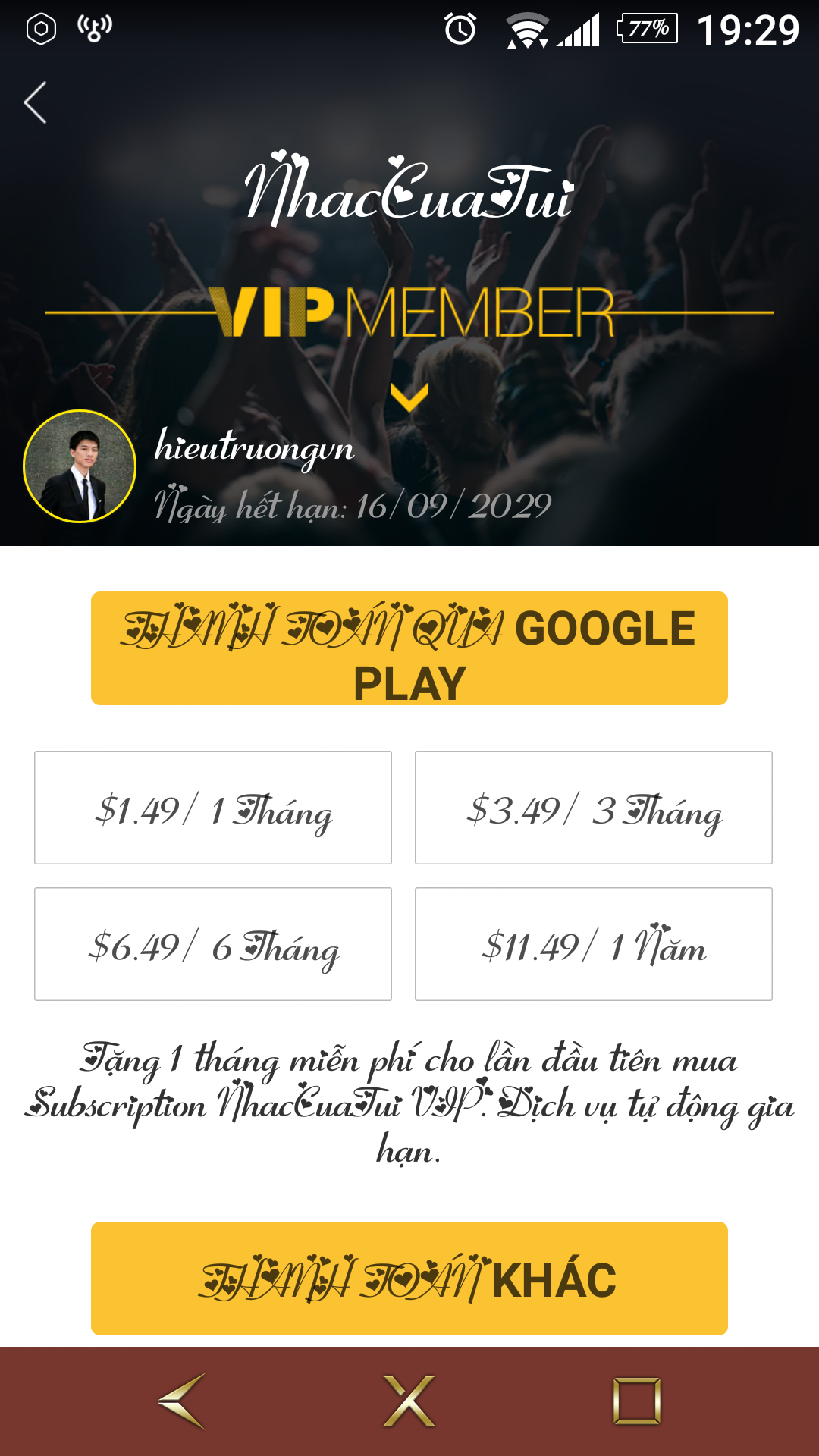Pick the $6.49 / 6 Tháng plan
Viewport: 819px width, 1456px height.
pyautogui.click(x=213, y=944)
